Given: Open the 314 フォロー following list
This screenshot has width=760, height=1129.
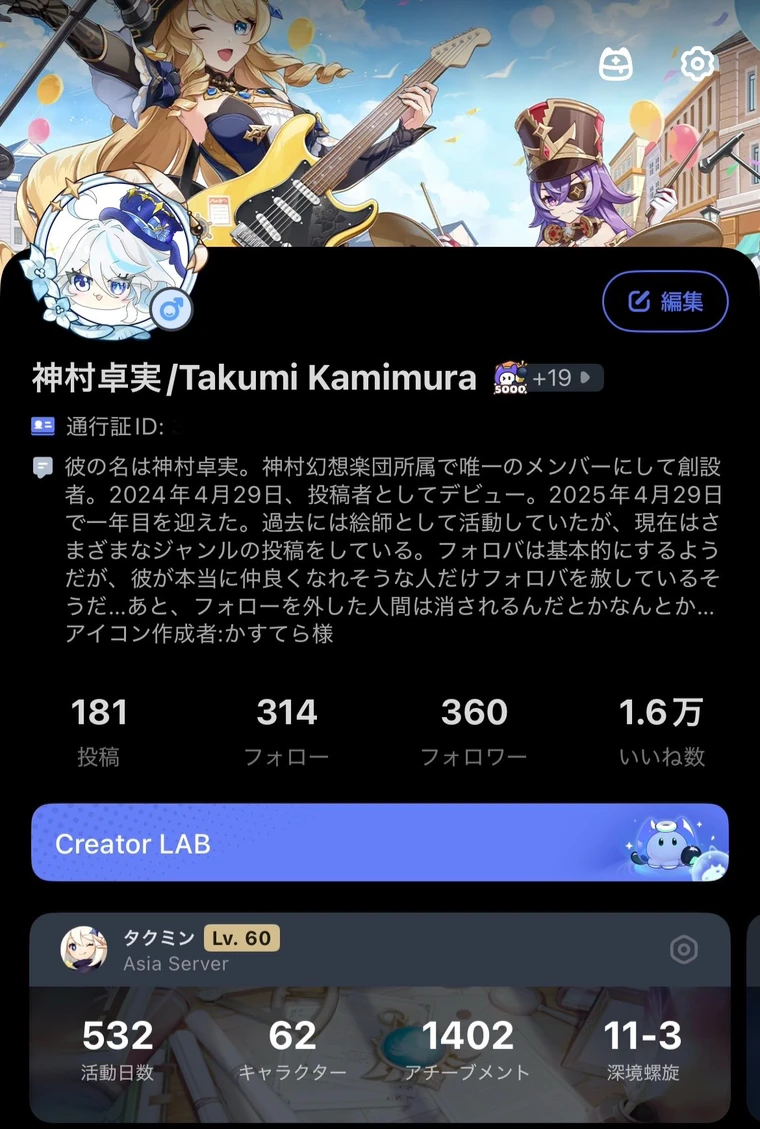Looking at the screenshot, I should pyautogui.click(x=286, y=732).
